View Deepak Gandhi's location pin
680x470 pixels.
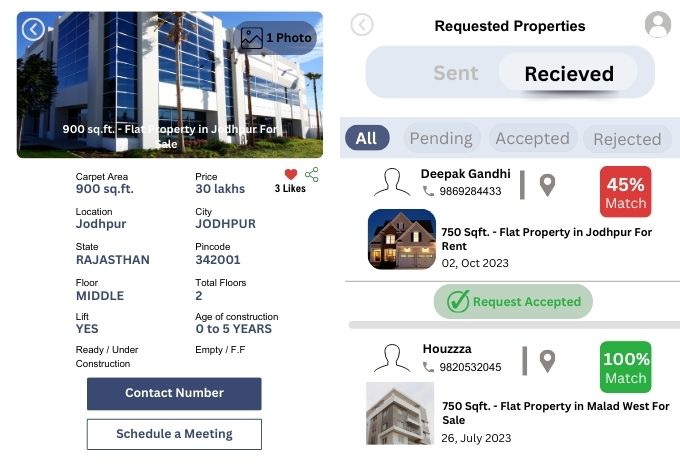[x=547, y=185]
